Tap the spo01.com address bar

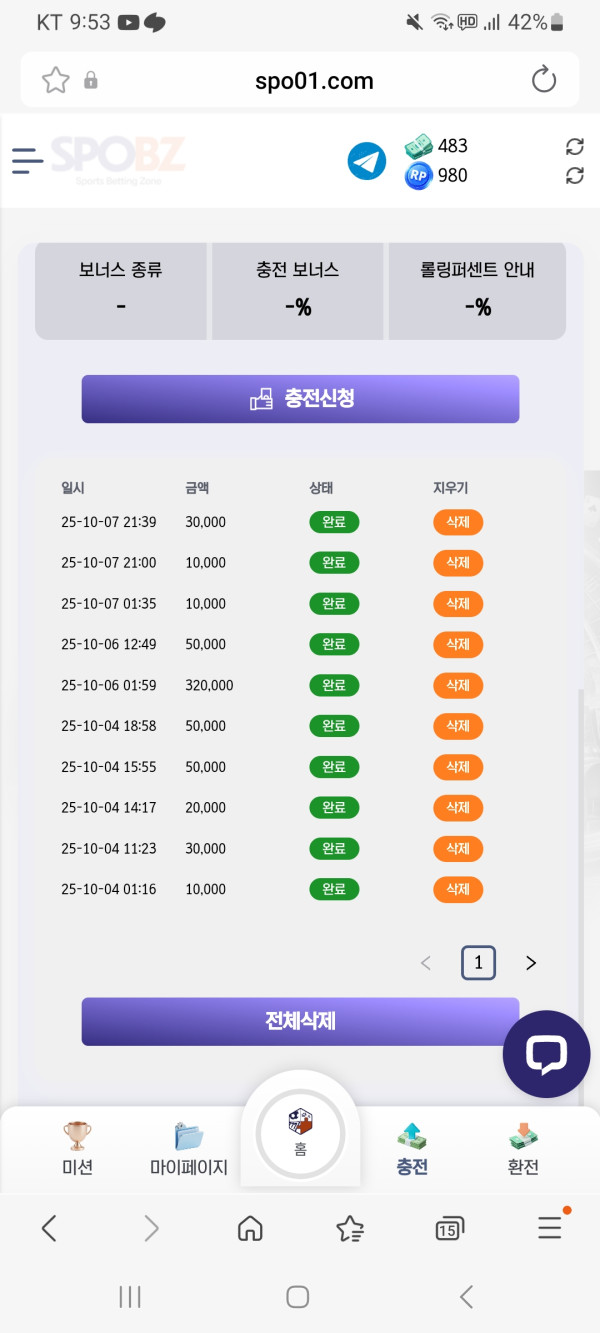[x=314, y=81]
